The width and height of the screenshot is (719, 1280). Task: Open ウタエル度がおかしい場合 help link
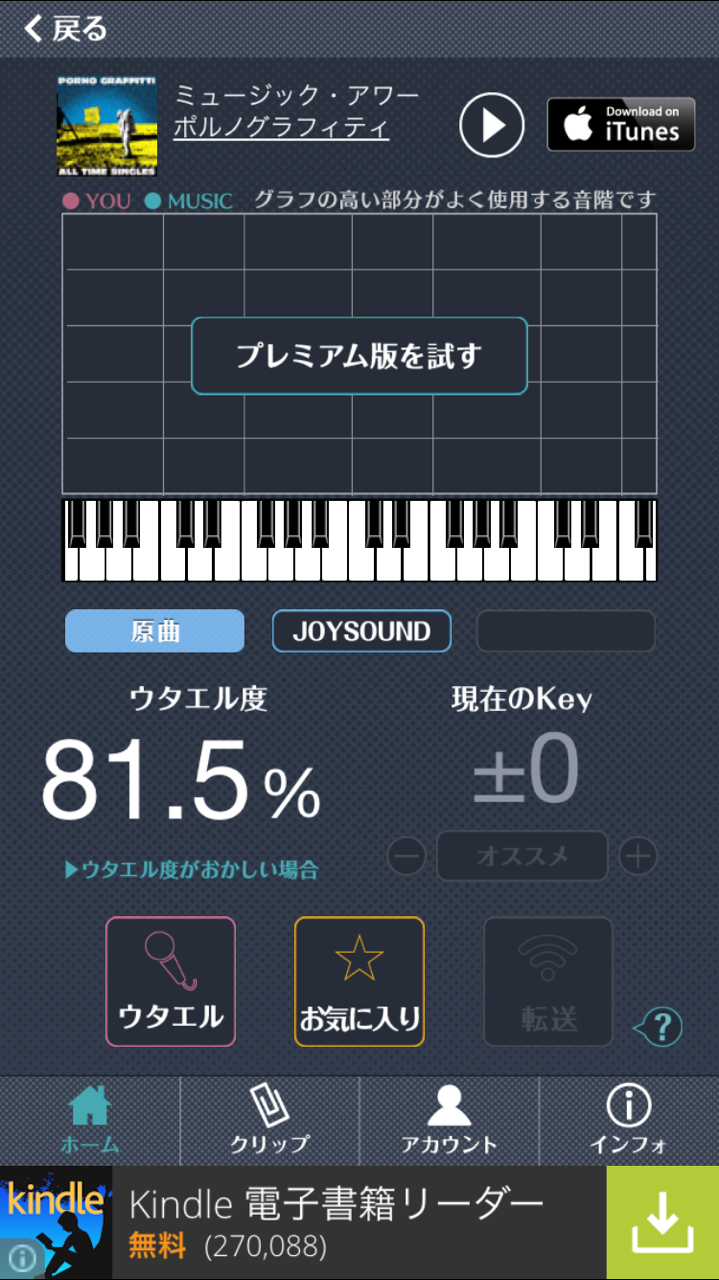point(192,869)
